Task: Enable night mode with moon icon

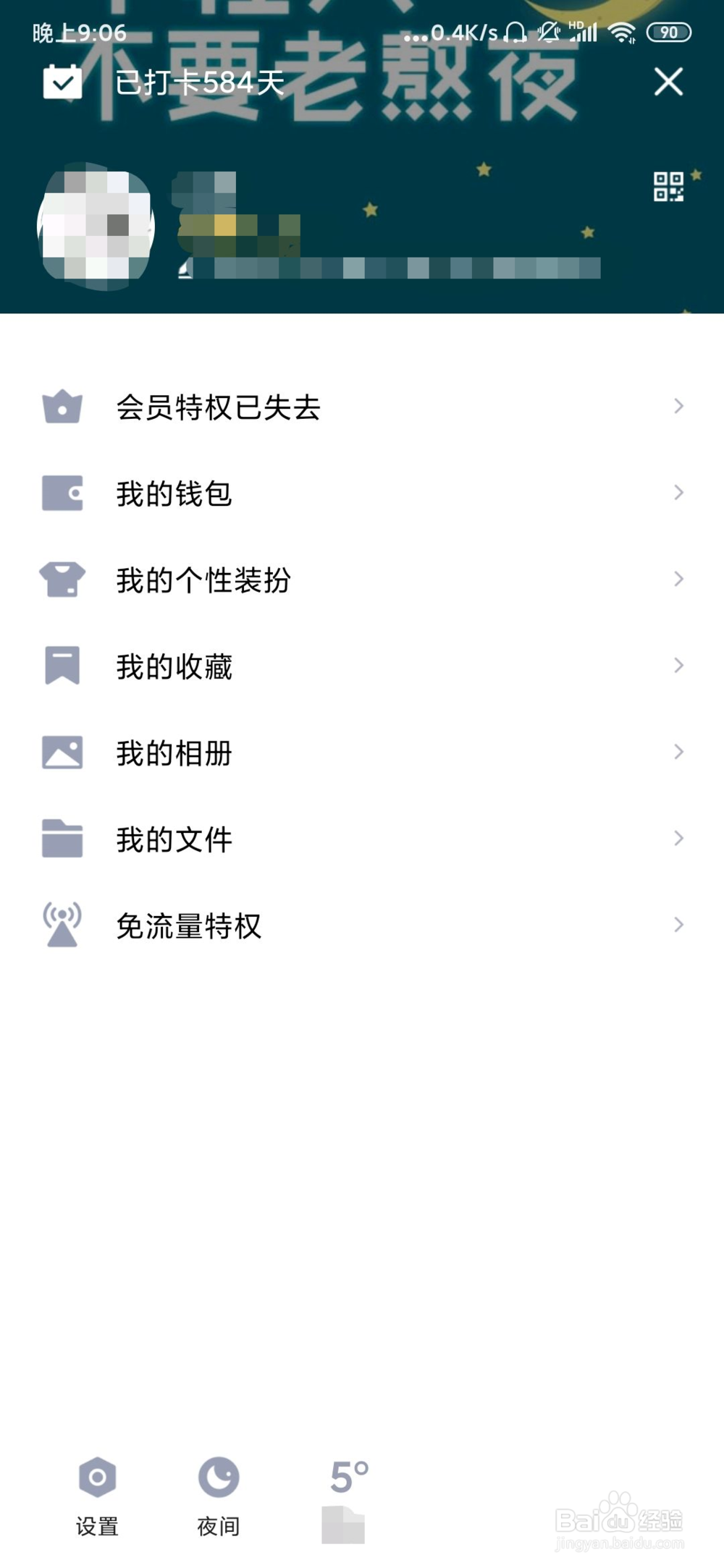Action: point(218,1478)
